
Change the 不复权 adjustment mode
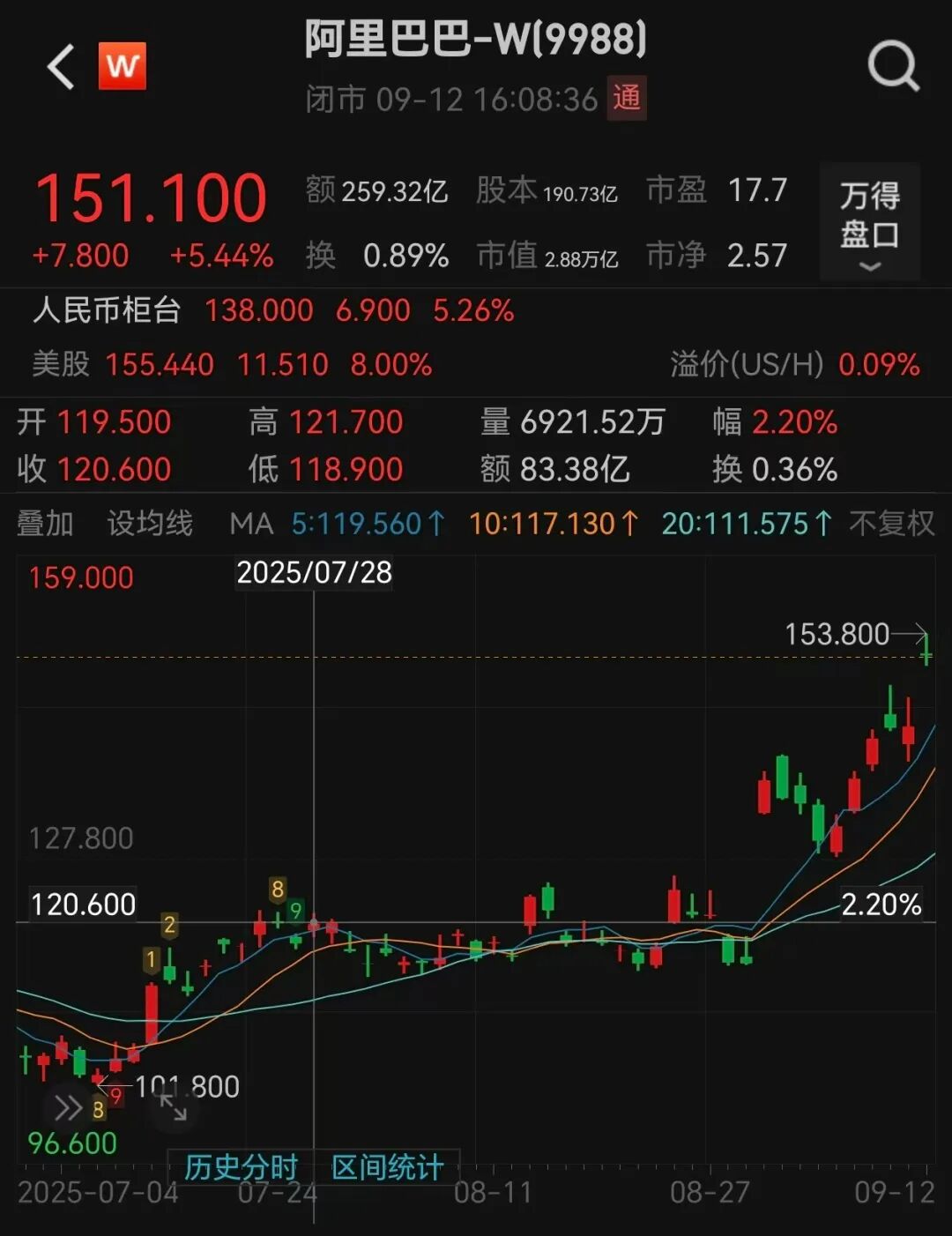pyautogui.click(x=891, y=524)
